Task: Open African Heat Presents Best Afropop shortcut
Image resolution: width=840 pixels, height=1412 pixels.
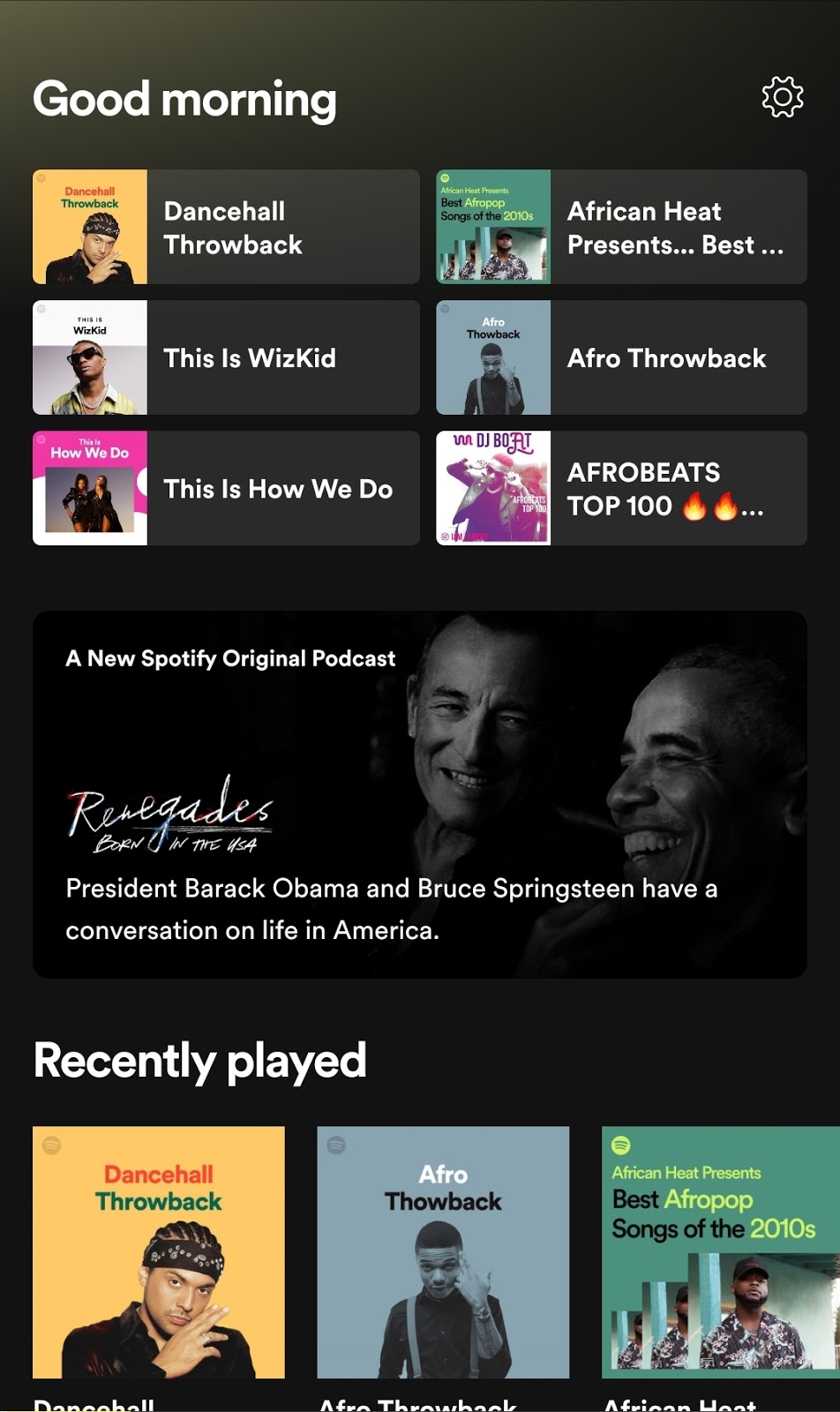Action: (621, 227)
